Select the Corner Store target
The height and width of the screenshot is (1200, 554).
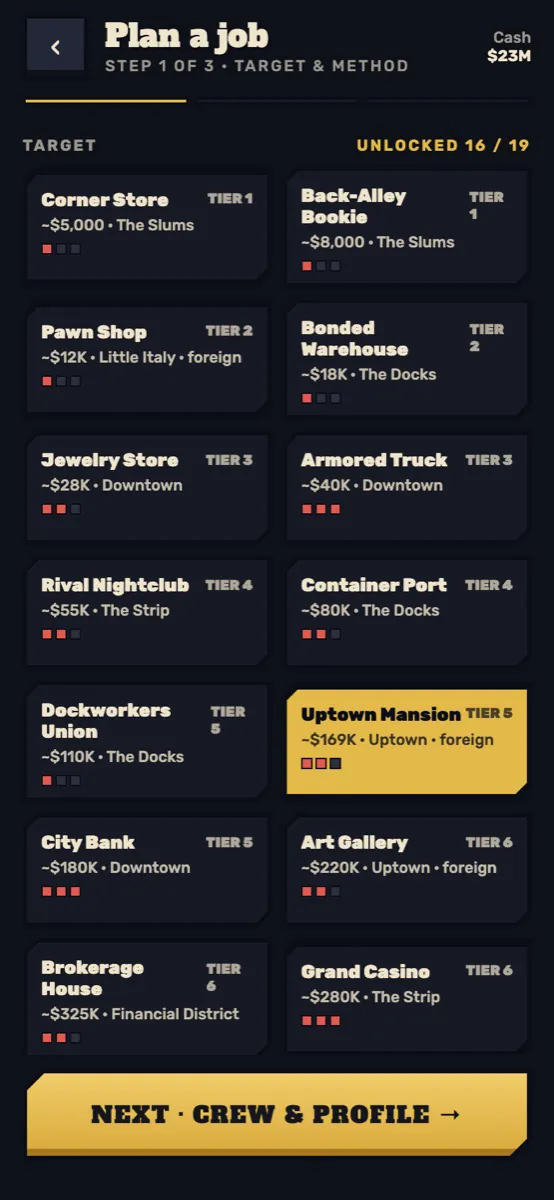tap(147, 226)
